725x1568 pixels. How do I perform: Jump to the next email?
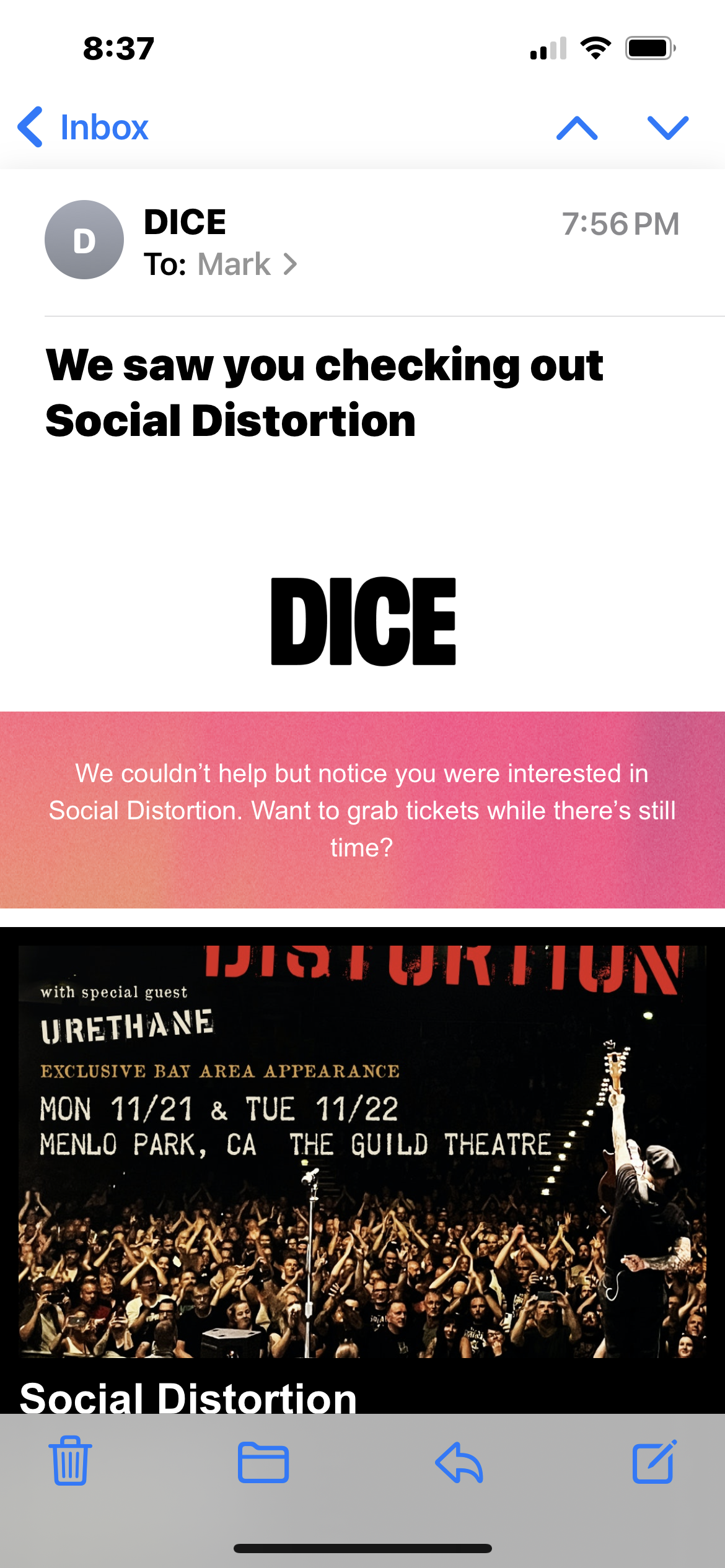click(667, 128)
